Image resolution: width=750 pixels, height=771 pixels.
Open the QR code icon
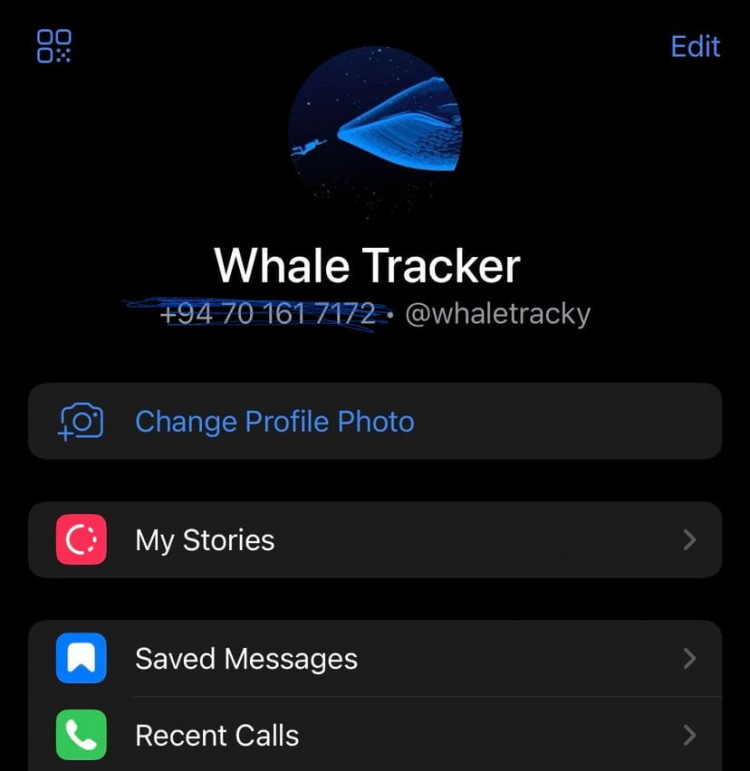[x=54, y=46]
